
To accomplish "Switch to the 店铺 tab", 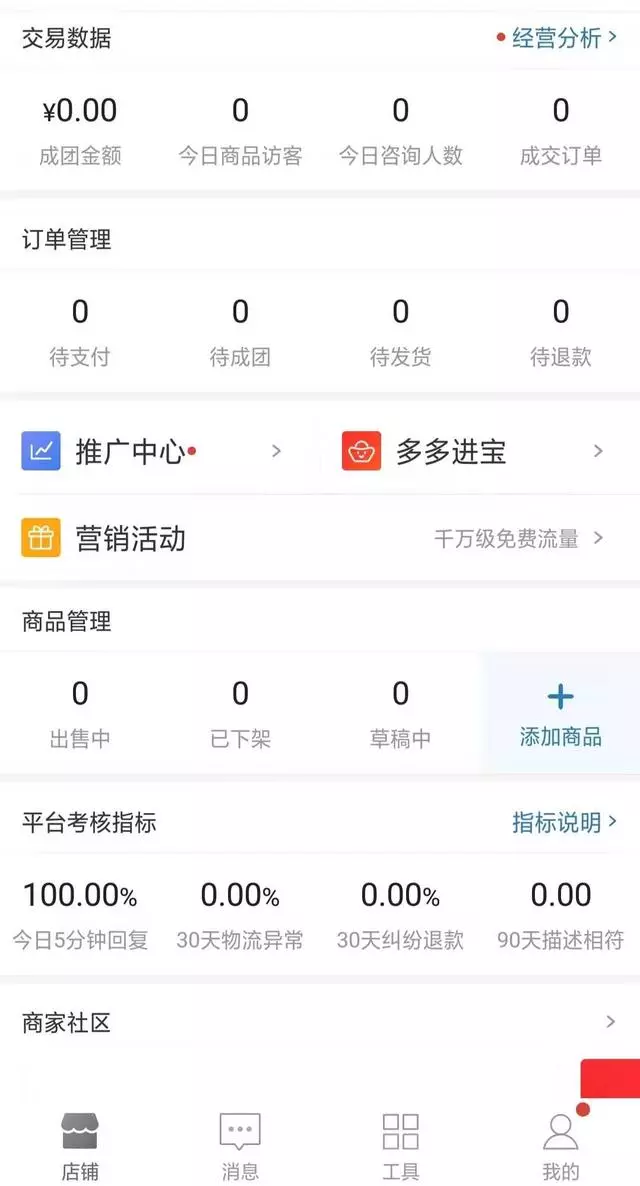I will click(80, 1147).
